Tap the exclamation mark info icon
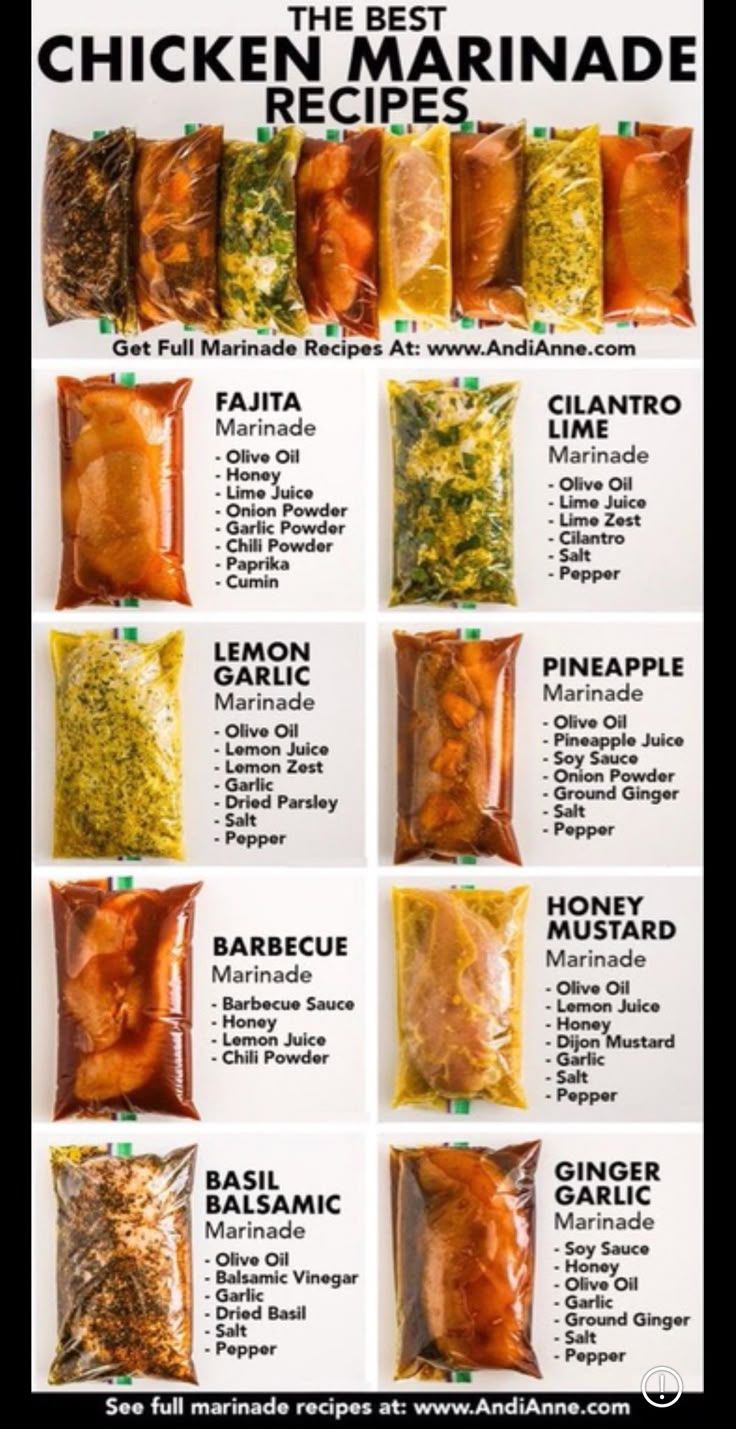 661,1386
